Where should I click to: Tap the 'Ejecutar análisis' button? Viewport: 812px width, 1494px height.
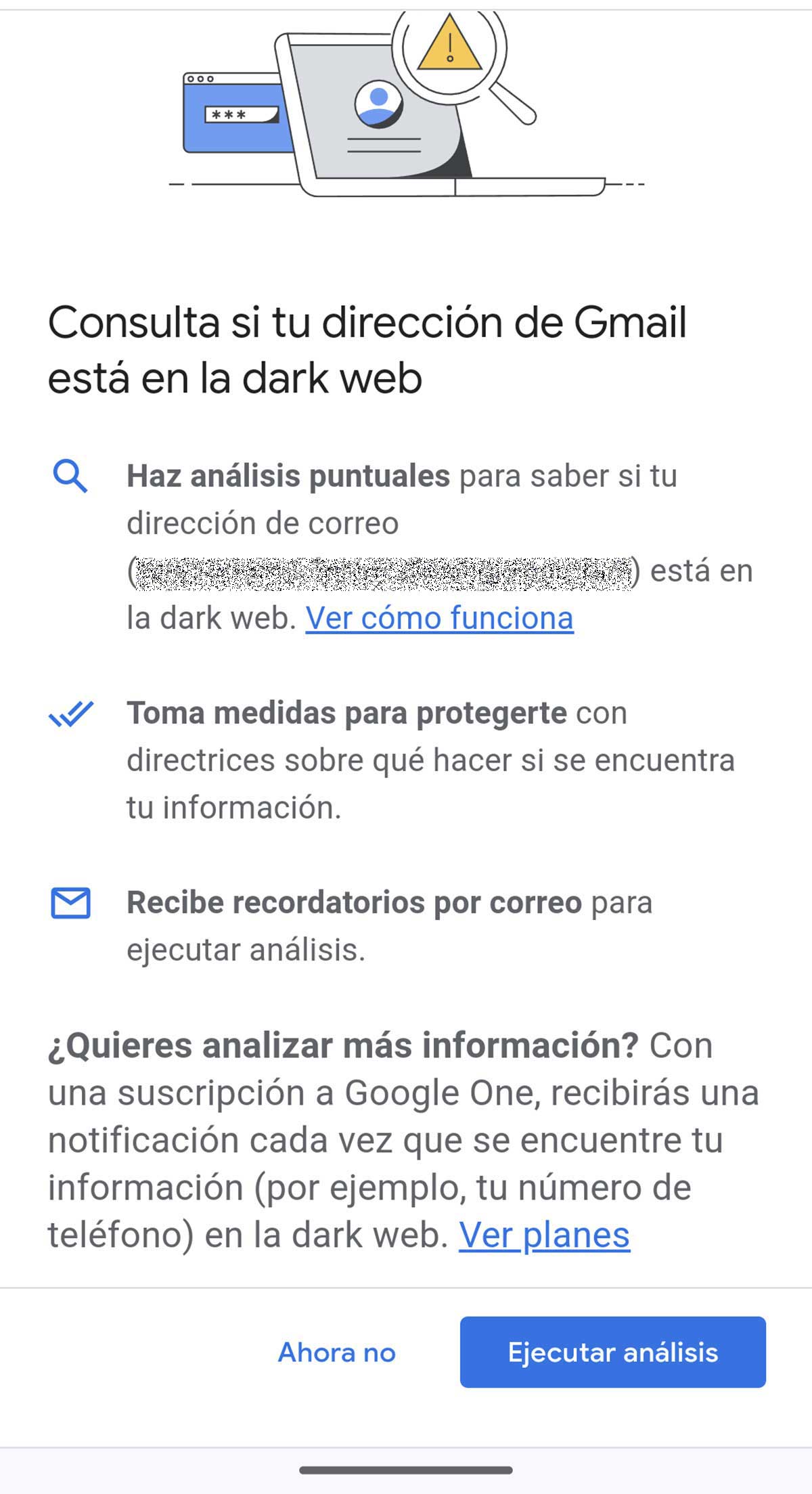click(x=612, y=1353)
